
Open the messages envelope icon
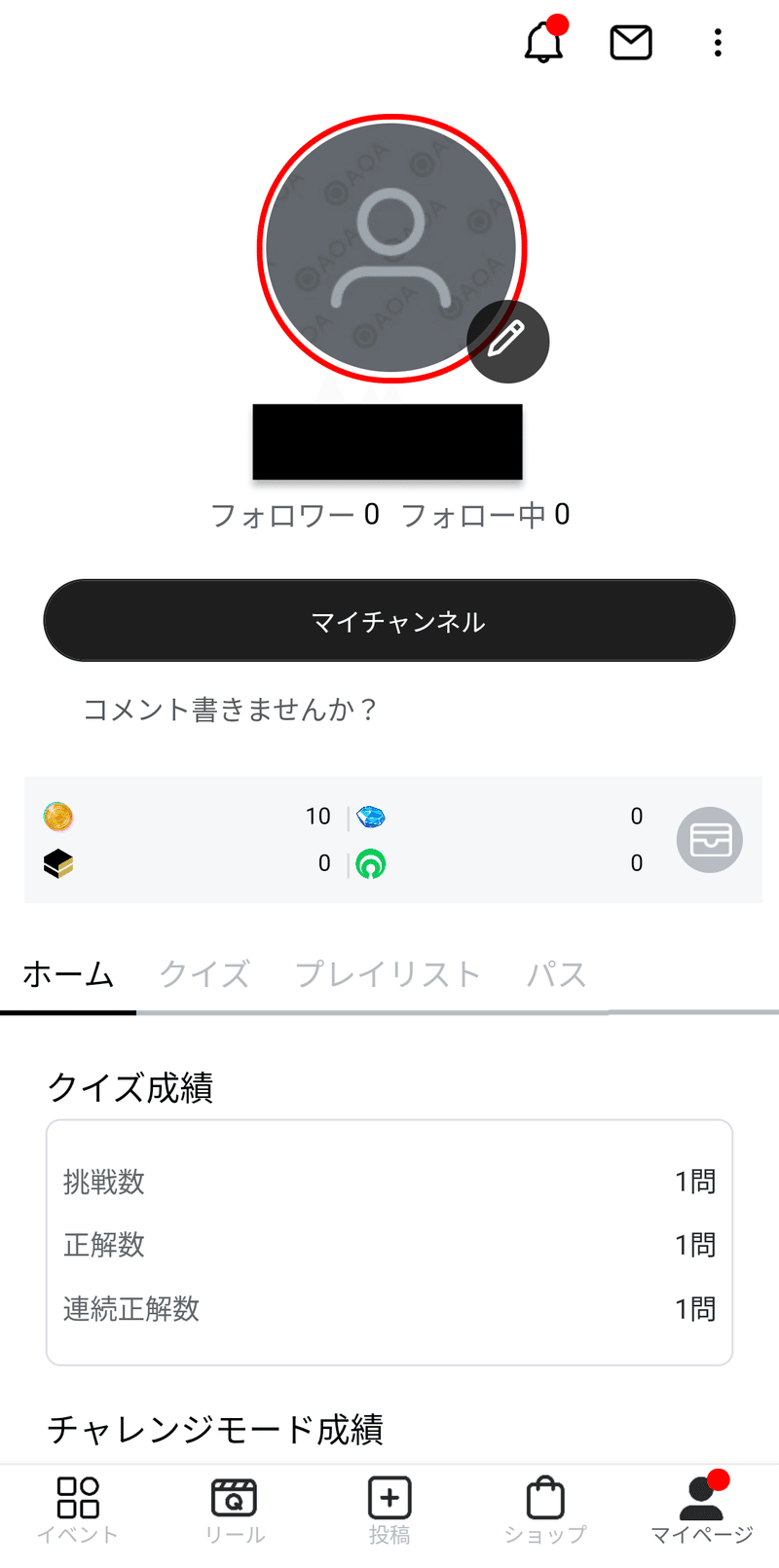click(x=631, y=43)
